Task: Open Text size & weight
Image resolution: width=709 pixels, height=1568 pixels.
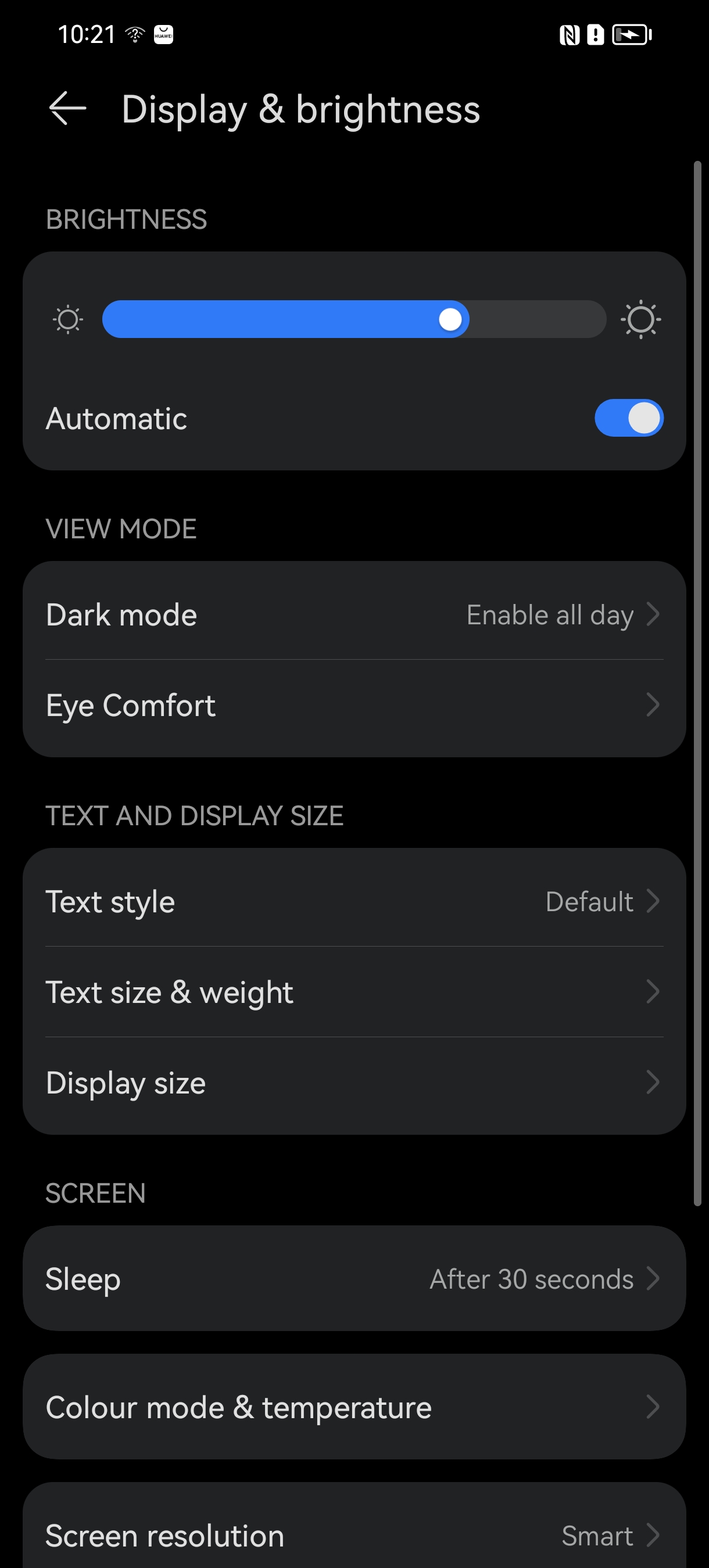Action: [353, 992]
